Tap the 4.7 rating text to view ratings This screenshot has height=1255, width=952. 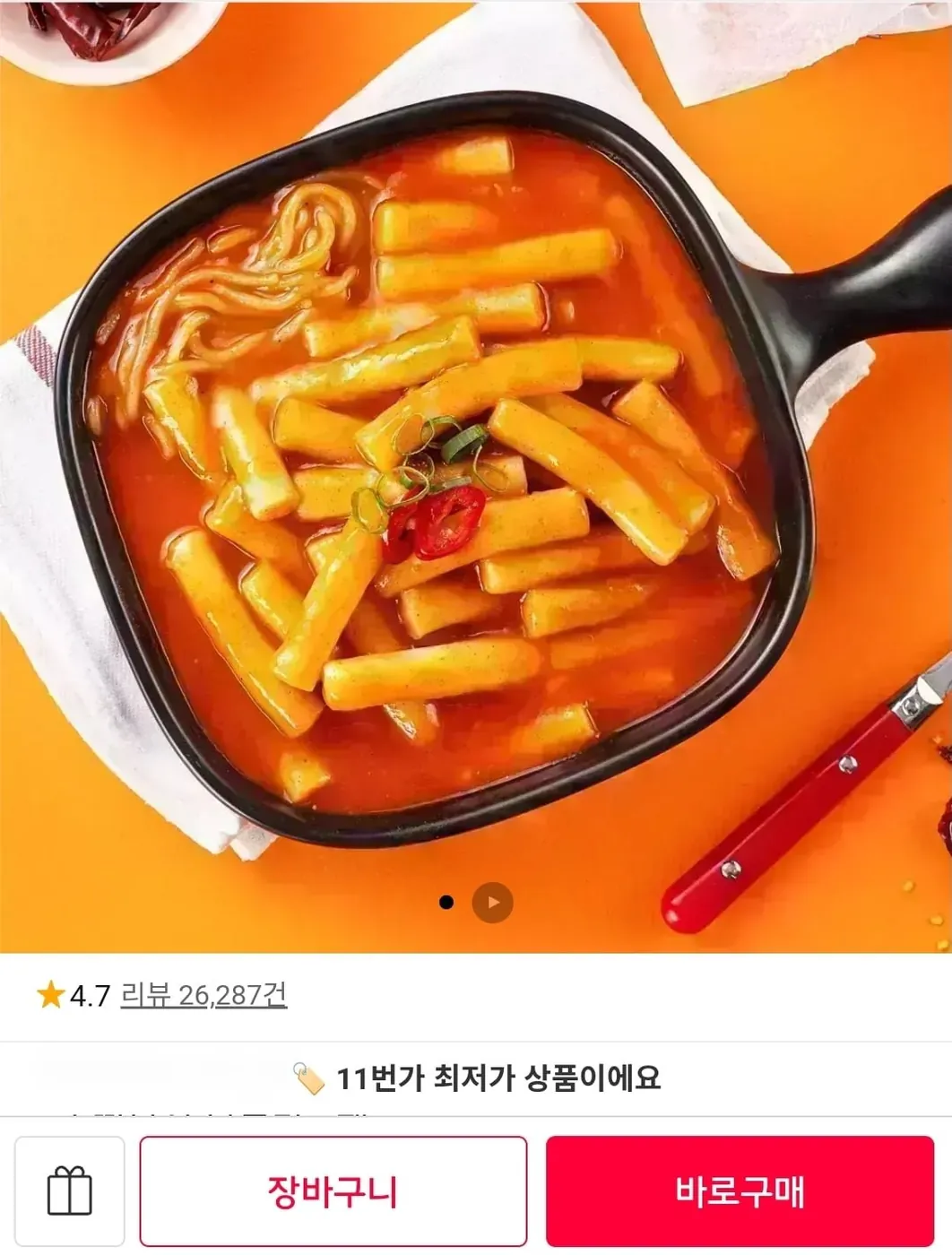point(91,995)
